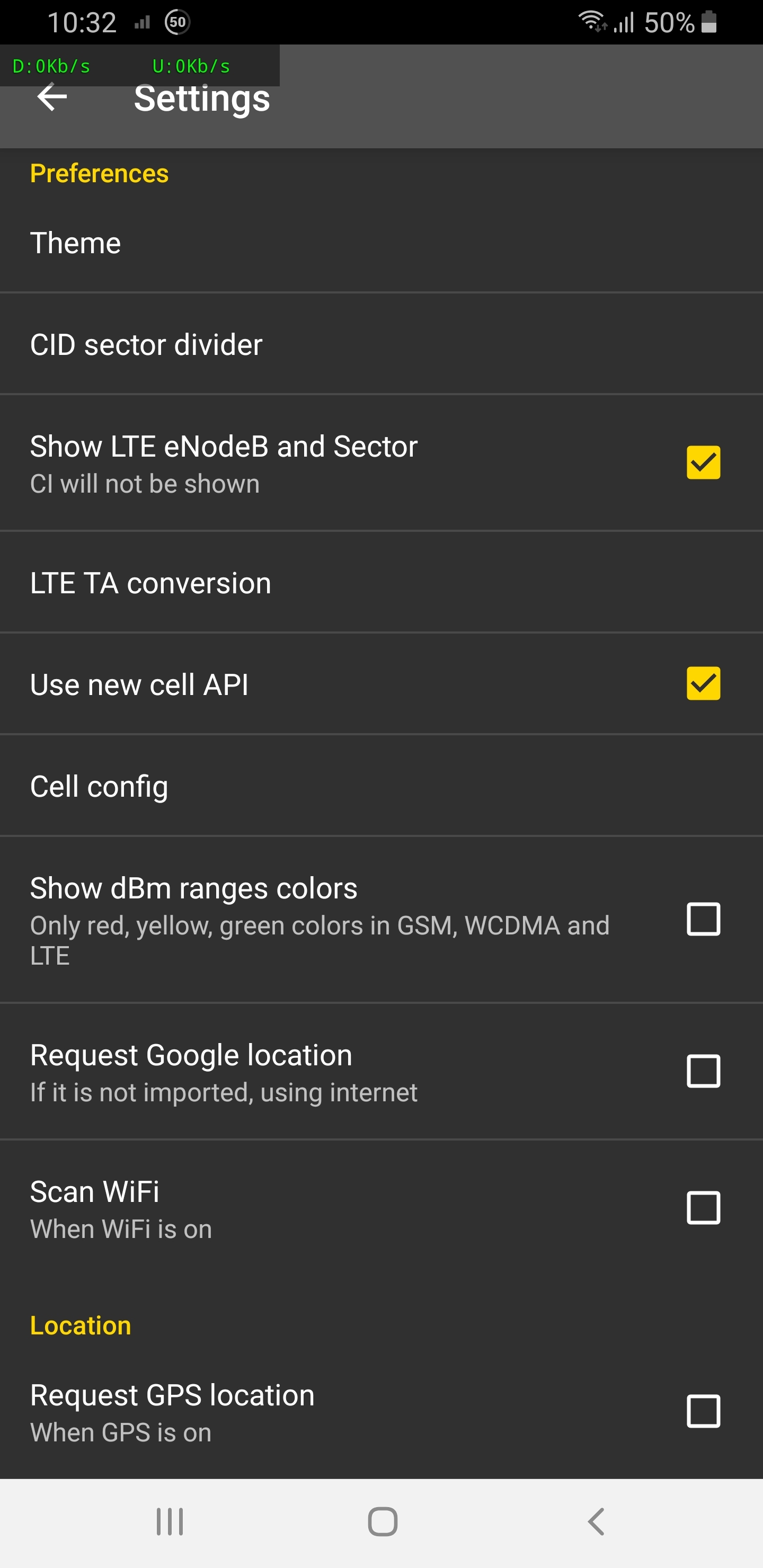Check the Scan WiFi option

coord(703,1208)
